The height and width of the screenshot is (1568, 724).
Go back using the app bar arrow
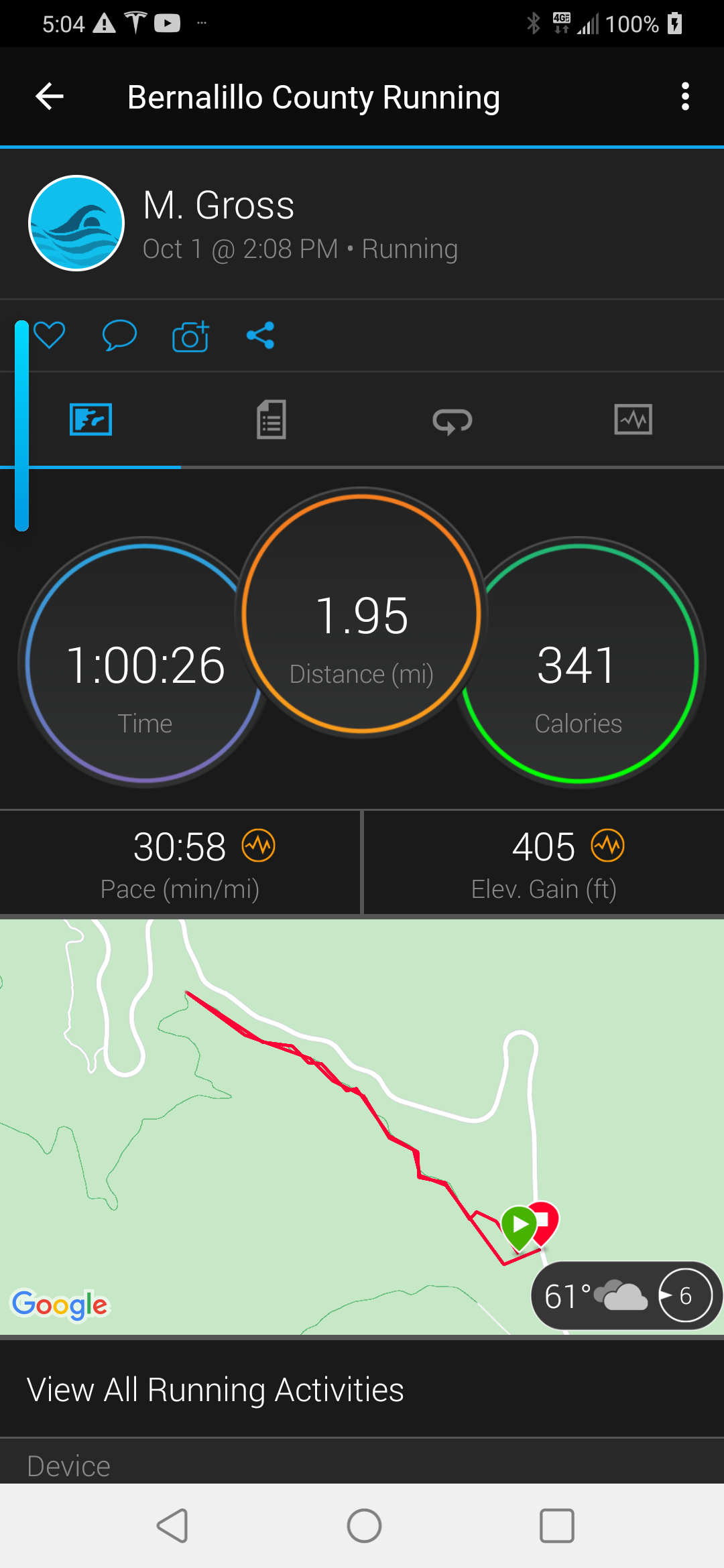coord(50,97)
